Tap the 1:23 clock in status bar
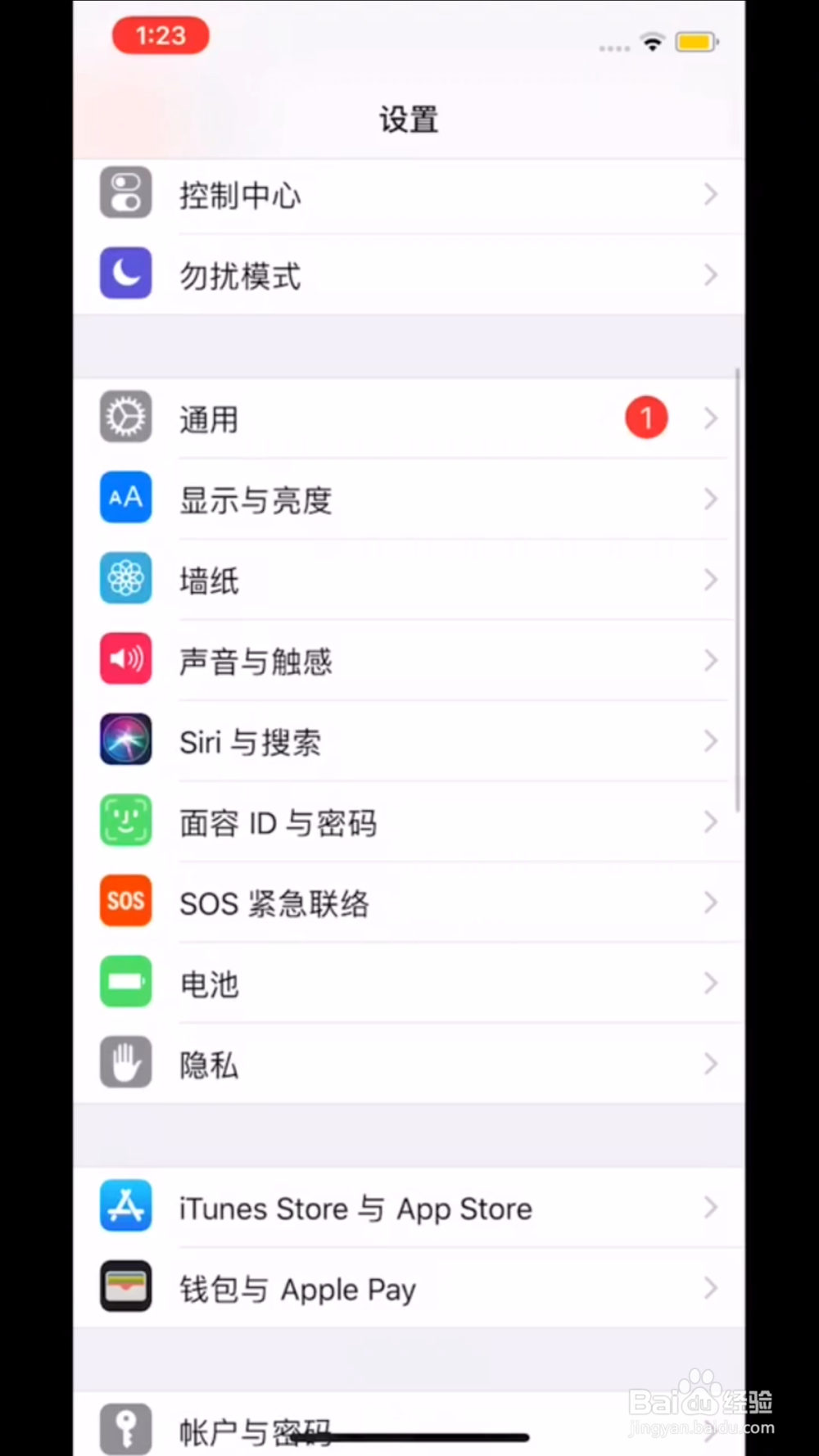 [161, 35]
